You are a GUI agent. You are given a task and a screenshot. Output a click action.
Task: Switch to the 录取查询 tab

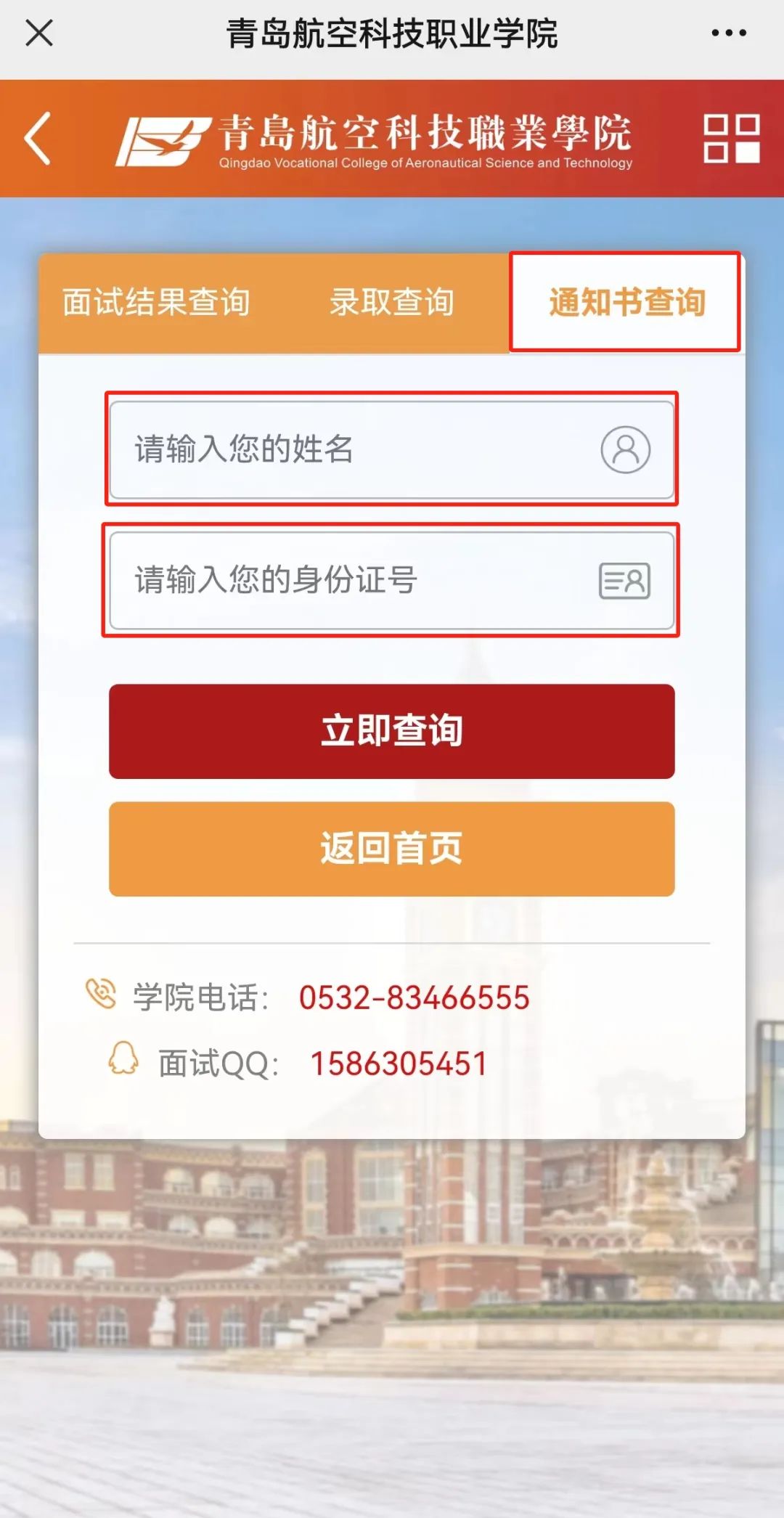tap(391, 302)
